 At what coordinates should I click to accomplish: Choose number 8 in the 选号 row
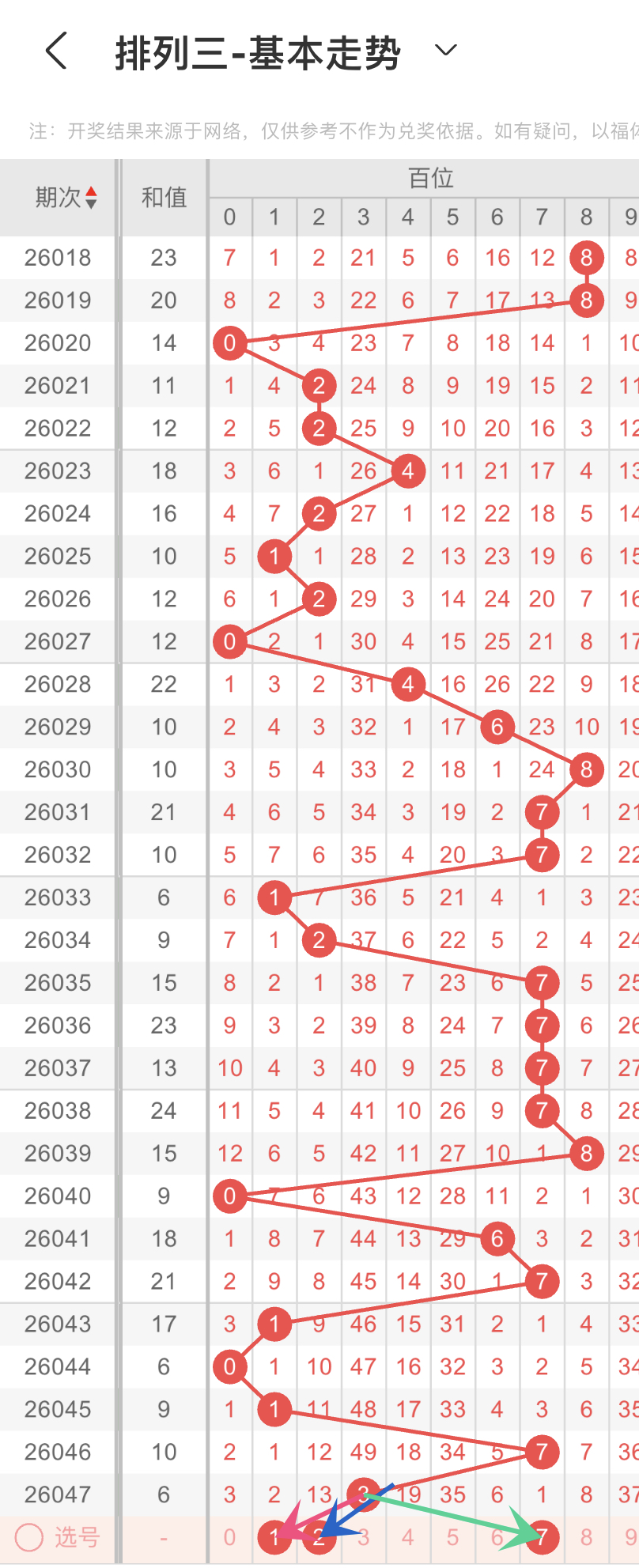coord(586,1537)
